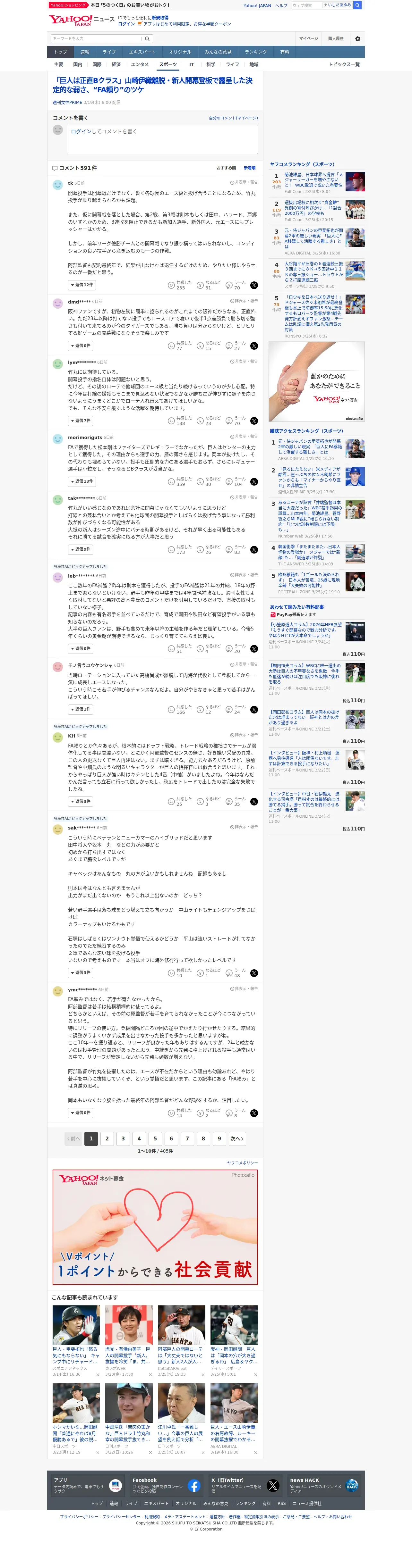Image resolution: width=412 pixels, height=1568 pixels.
Task: Open the article headline about 巨人 Bクラス
Action: [152, 85]
